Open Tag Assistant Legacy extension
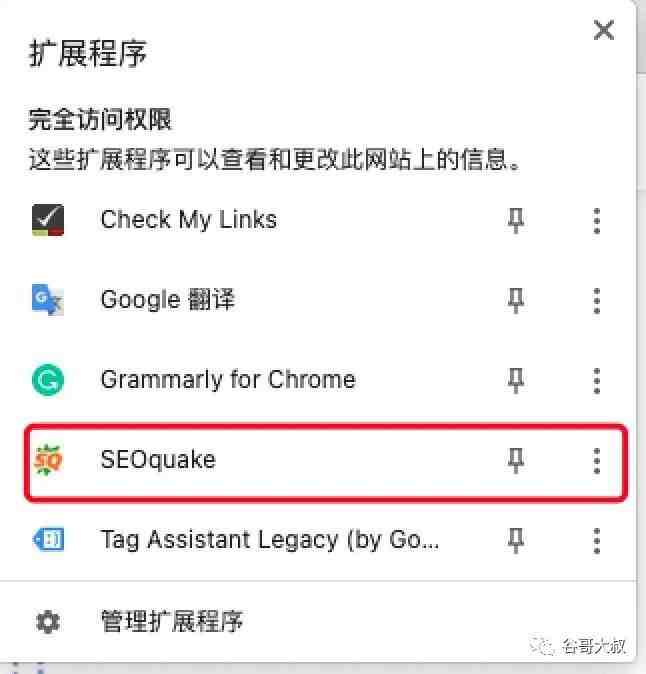646x674 pixels. pos(269,540)
